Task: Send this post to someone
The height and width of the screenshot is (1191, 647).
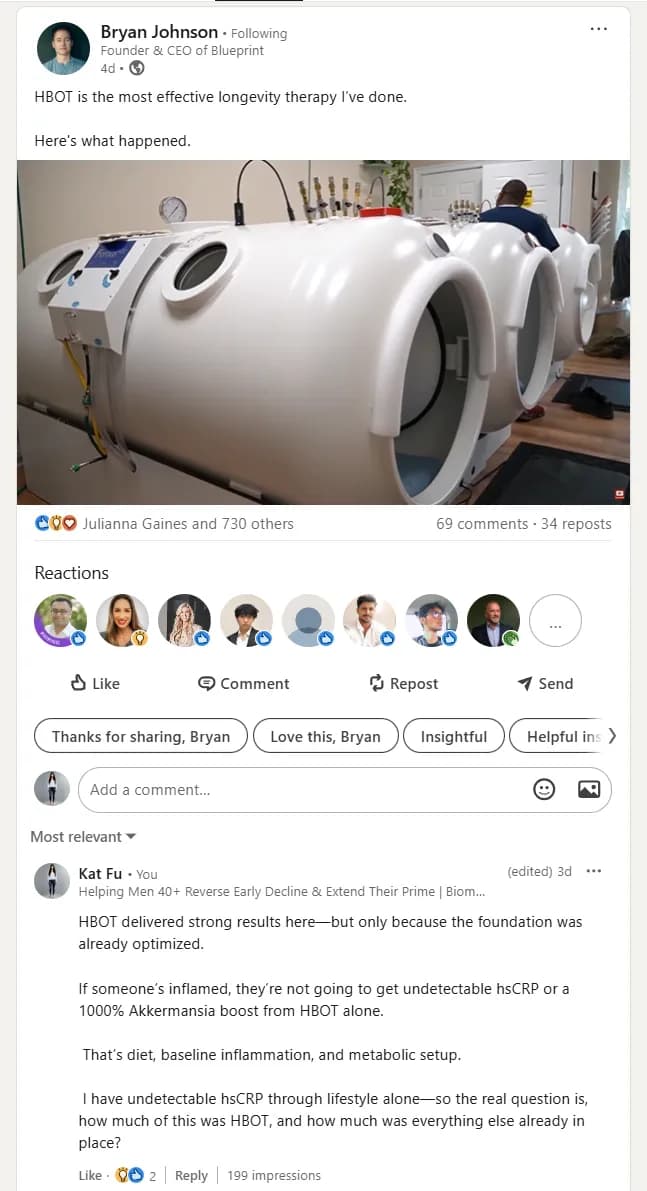Action: (x=545, y=683)
